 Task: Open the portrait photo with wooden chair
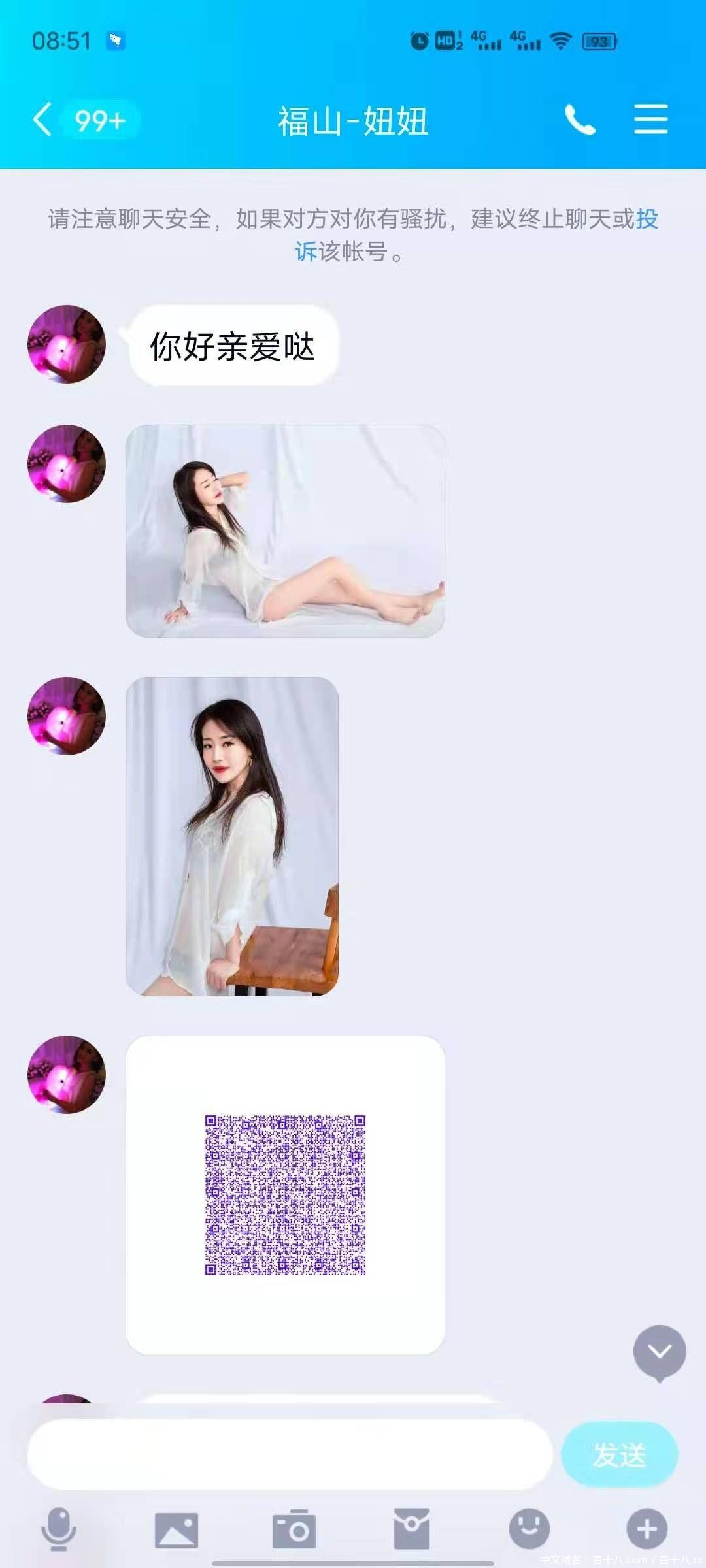(232, 836)
